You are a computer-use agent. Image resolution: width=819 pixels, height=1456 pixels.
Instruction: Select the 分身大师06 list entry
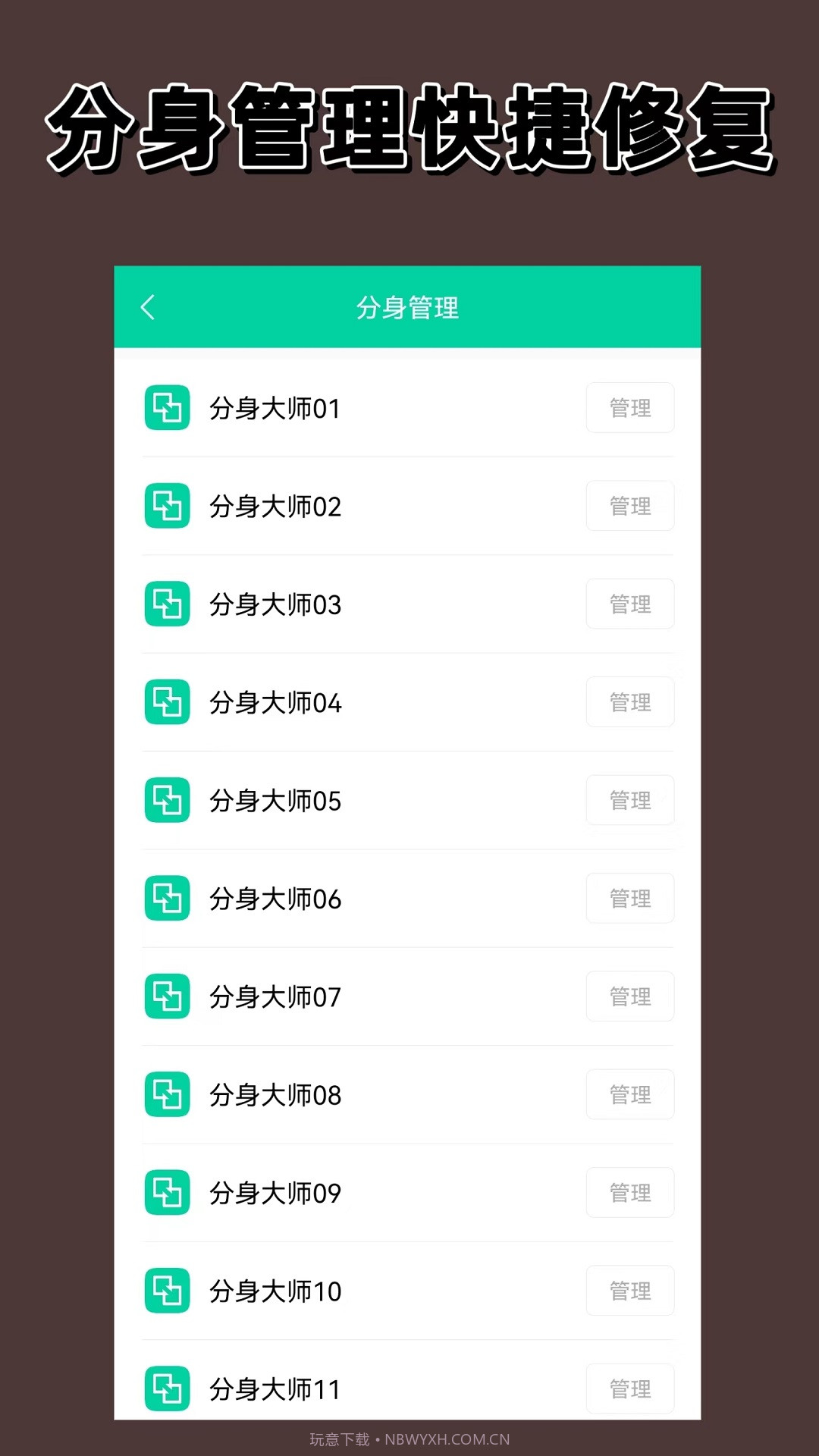[275, 899]
